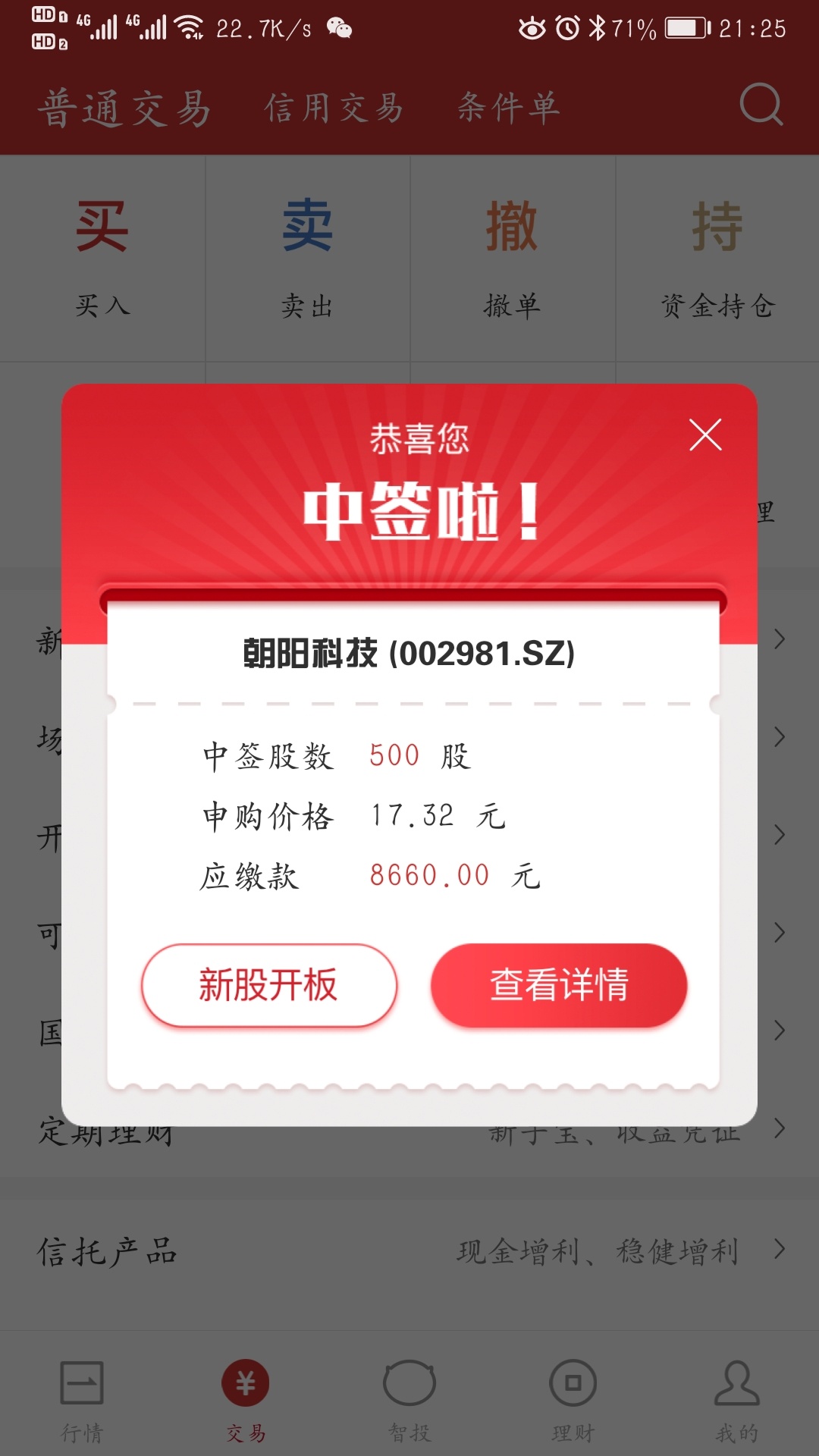The image size is (819, 1456).
Task: Tap the 查看详情 details button
Action: coord(560,985)
